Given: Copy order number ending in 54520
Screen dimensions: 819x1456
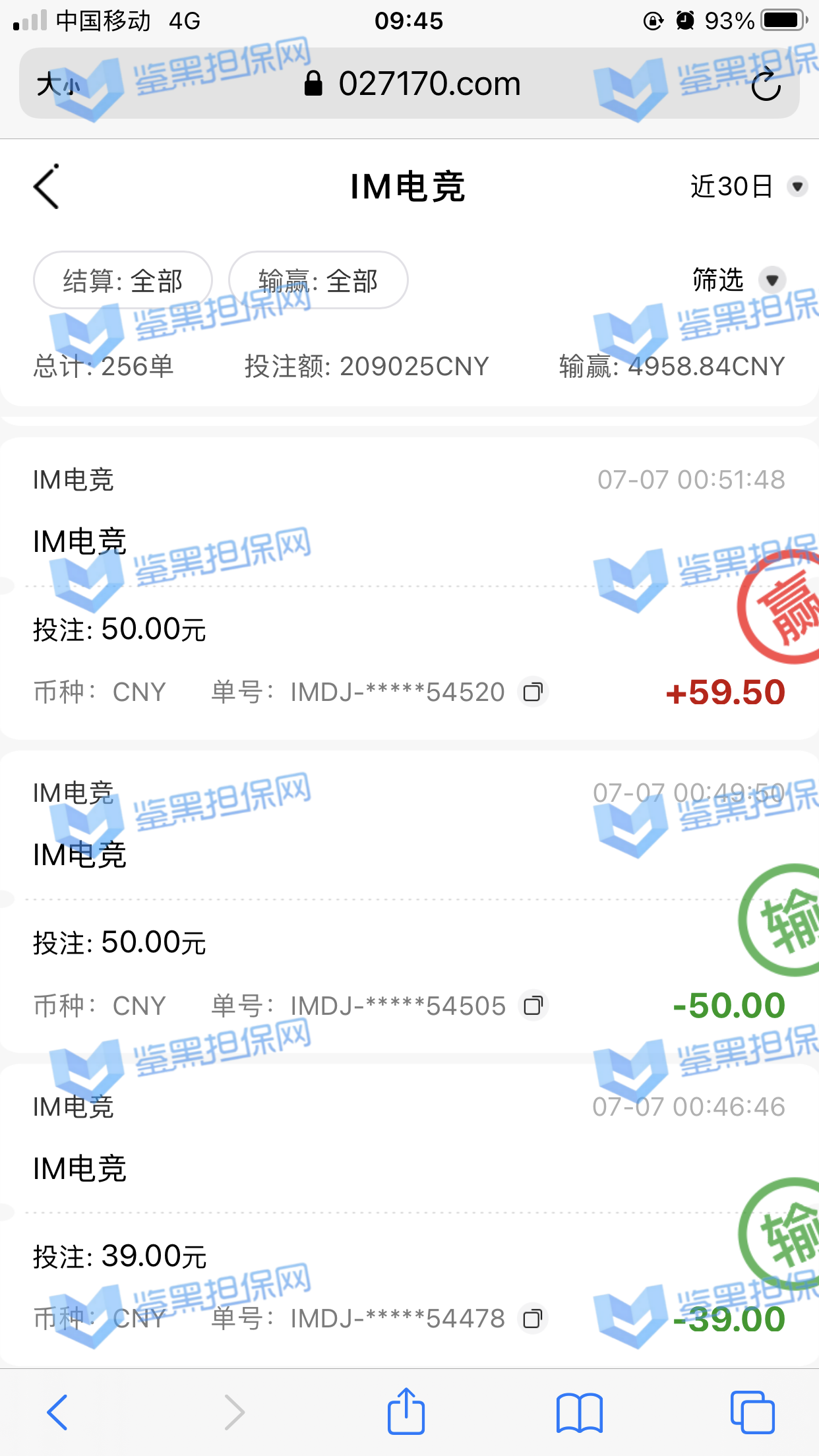Looking at the screenshot, I should [533, 692].
